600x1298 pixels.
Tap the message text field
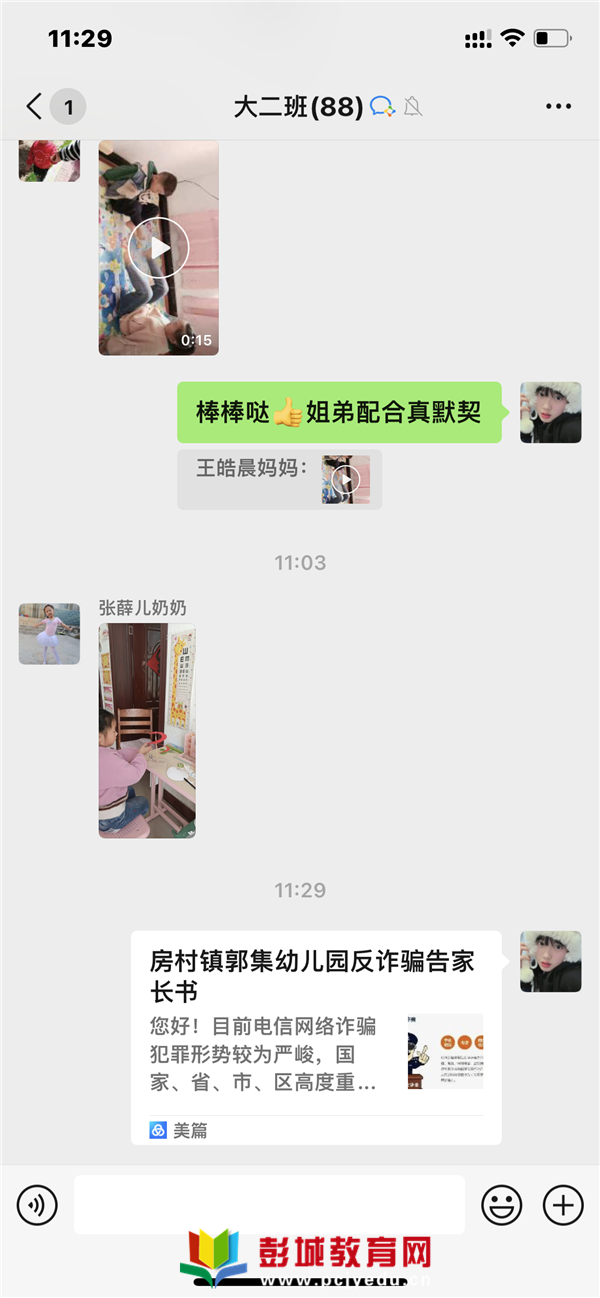tap(268, 1205)
